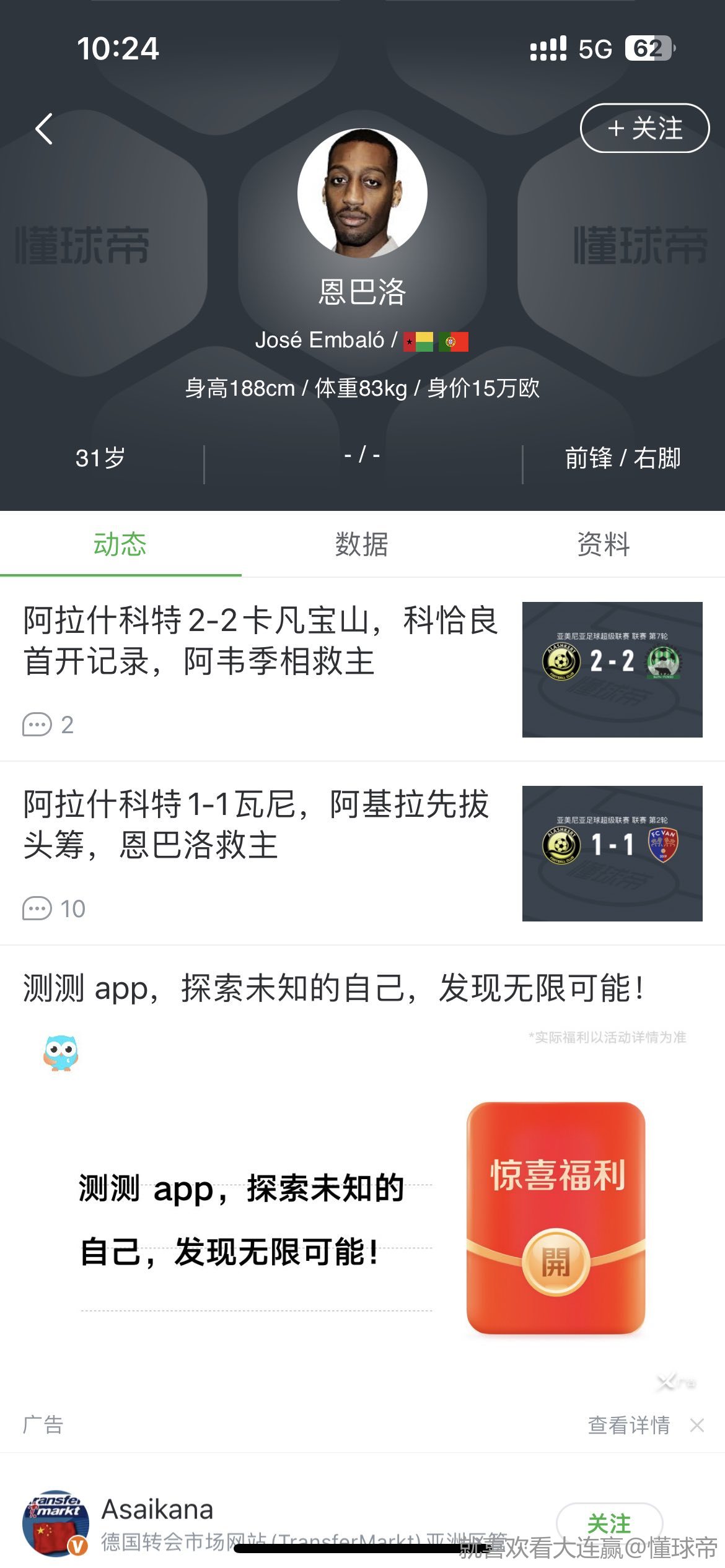Follow player 恩巴洛 with +关注

[x=644, y=128]
